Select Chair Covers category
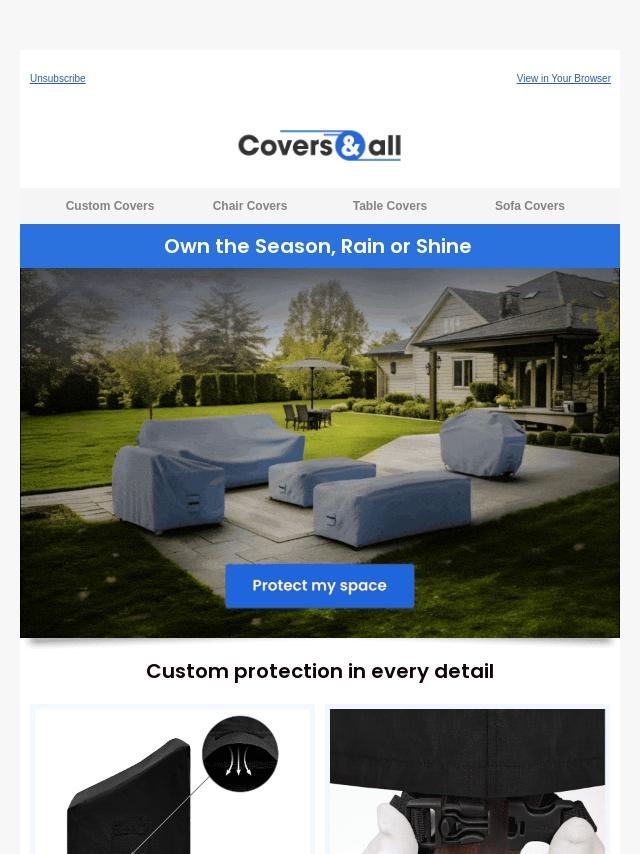 point(250,206)
